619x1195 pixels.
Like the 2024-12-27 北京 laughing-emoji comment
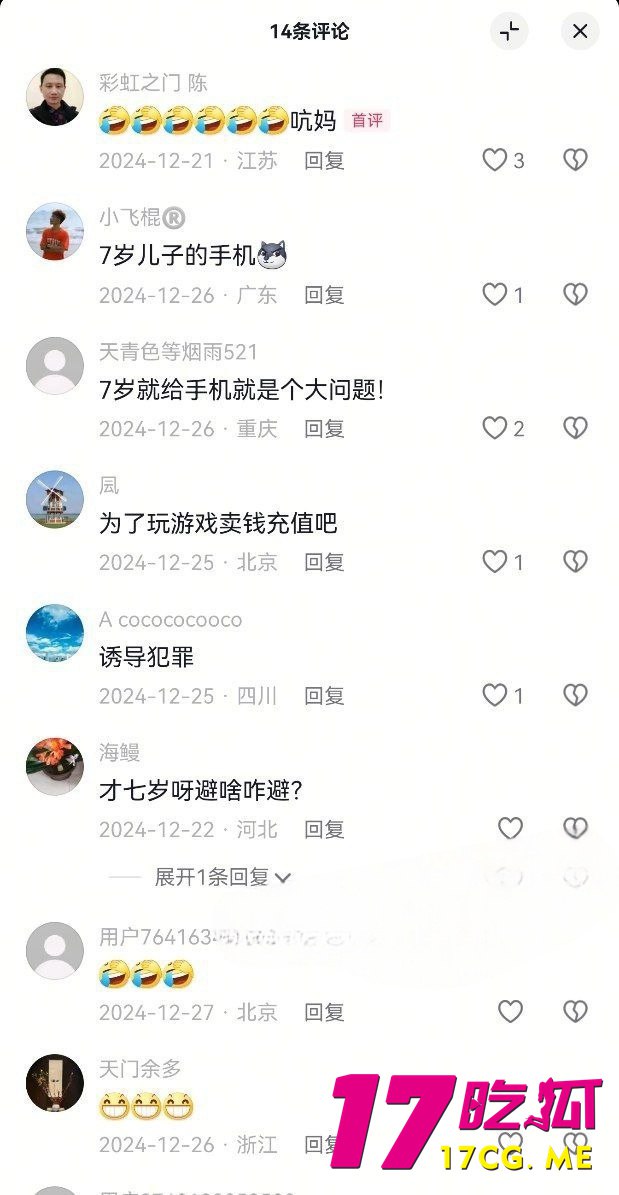510,1012
